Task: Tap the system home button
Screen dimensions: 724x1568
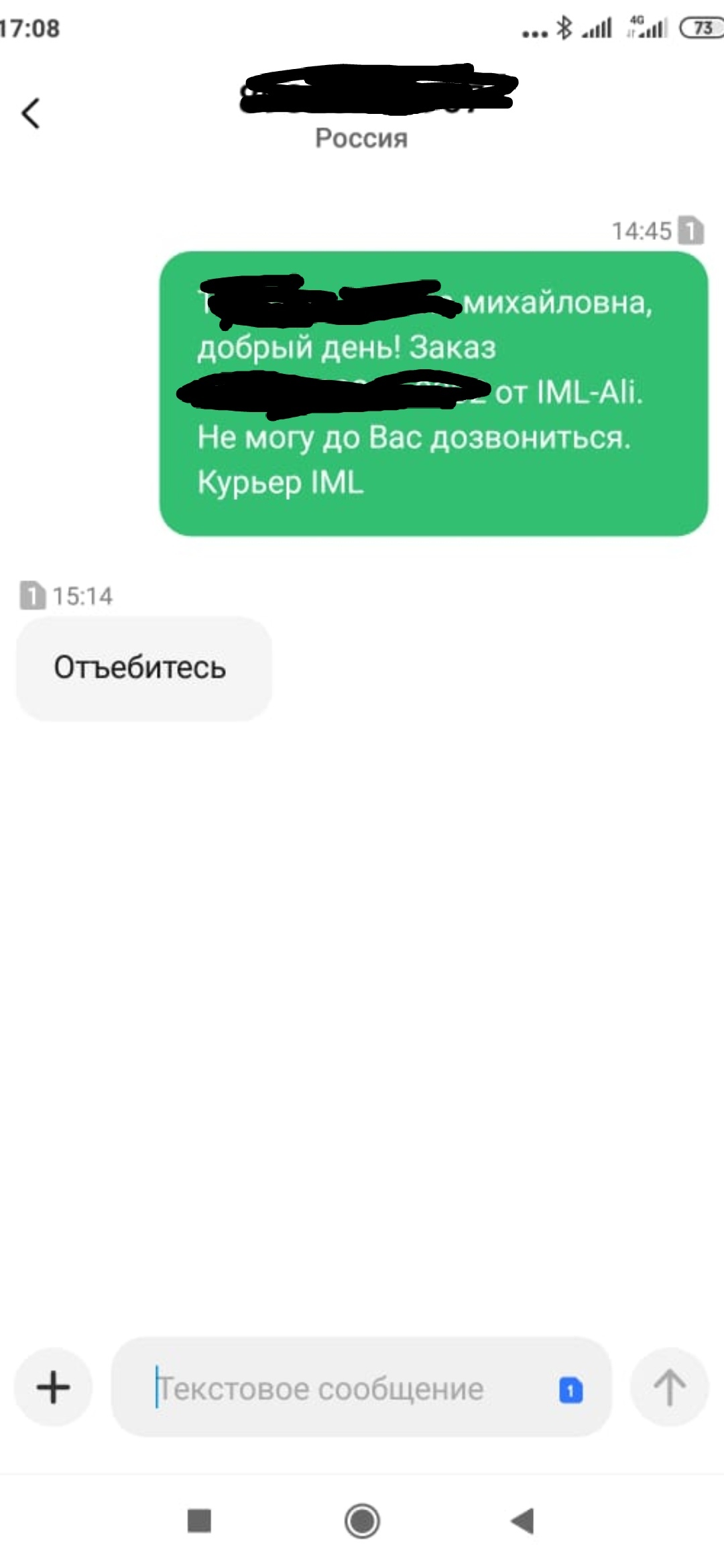Action: pos(362,1520)
